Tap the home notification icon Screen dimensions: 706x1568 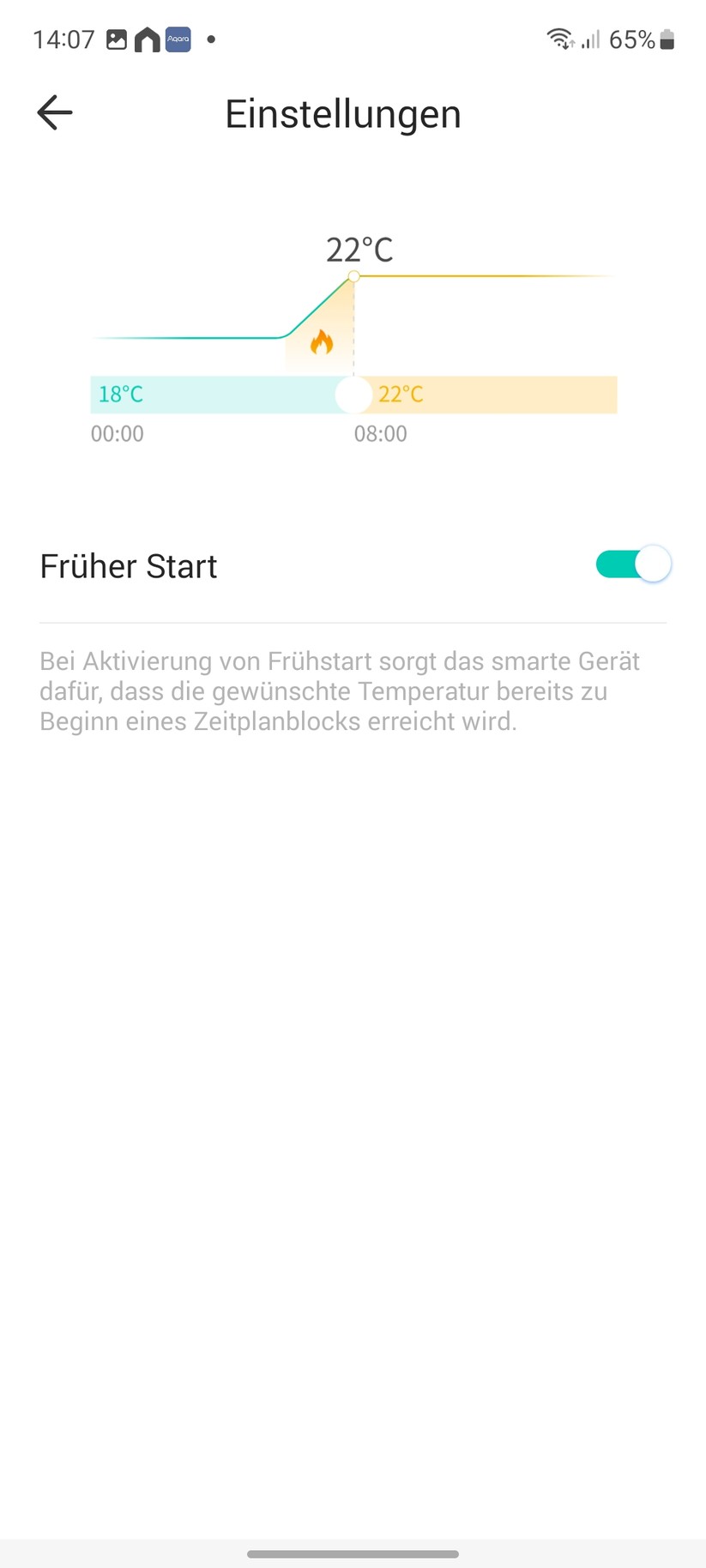pos(144,39)
